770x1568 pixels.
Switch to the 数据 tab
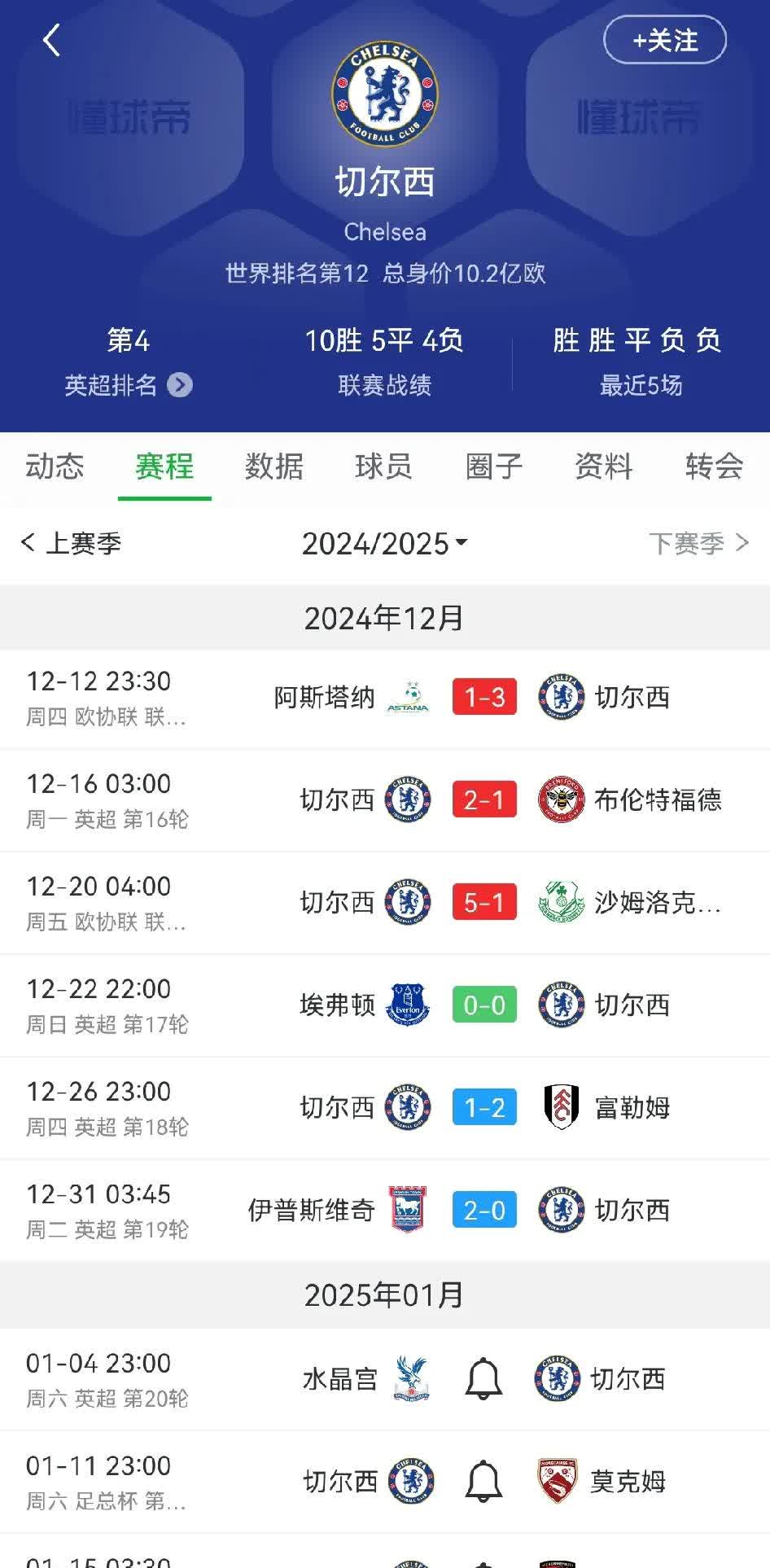click(x=274, y=466)
